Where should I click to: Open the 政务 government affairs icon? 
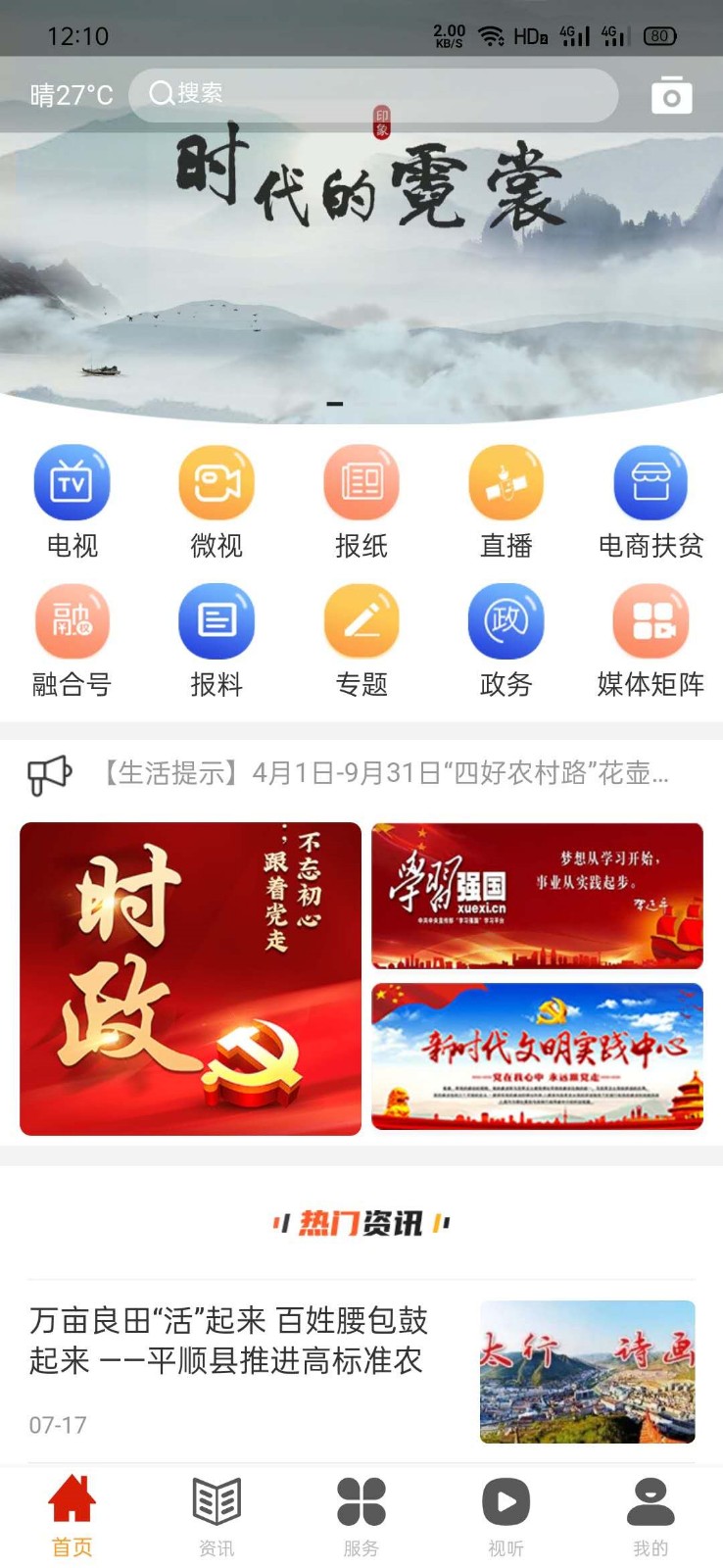click(x=506, y=621)
